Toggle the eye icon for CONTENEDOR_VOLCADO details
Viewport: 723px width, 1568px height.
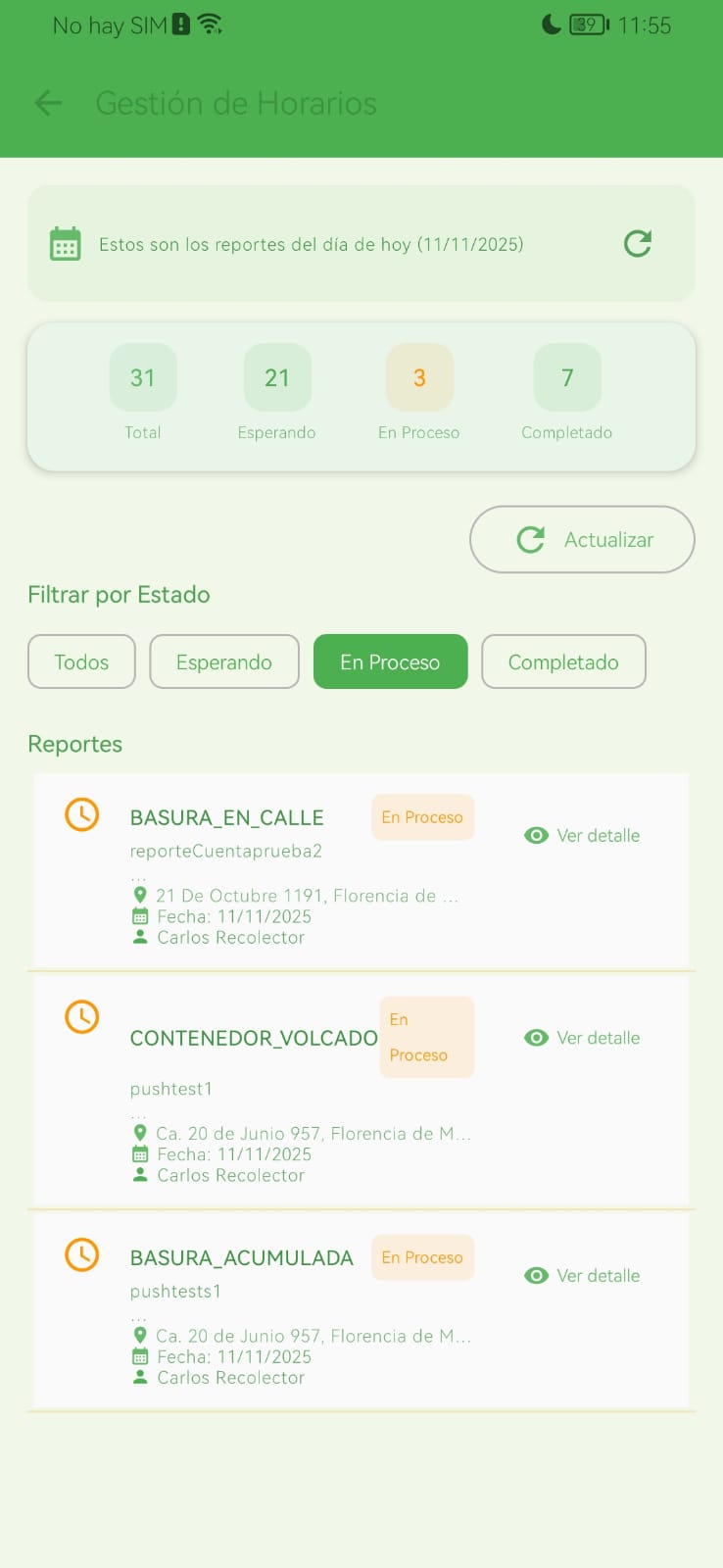[536, 1037]
